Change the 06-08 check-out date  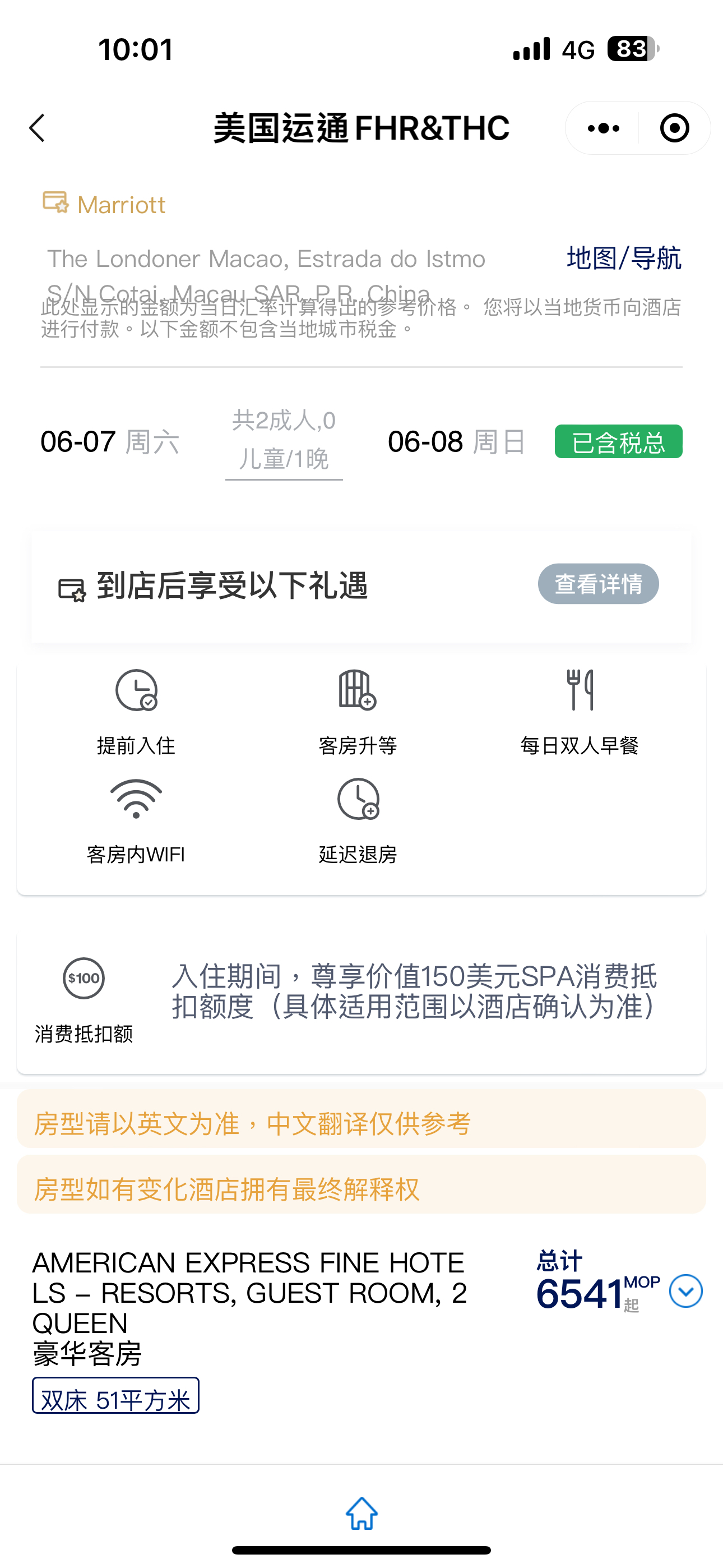point(457,441)
